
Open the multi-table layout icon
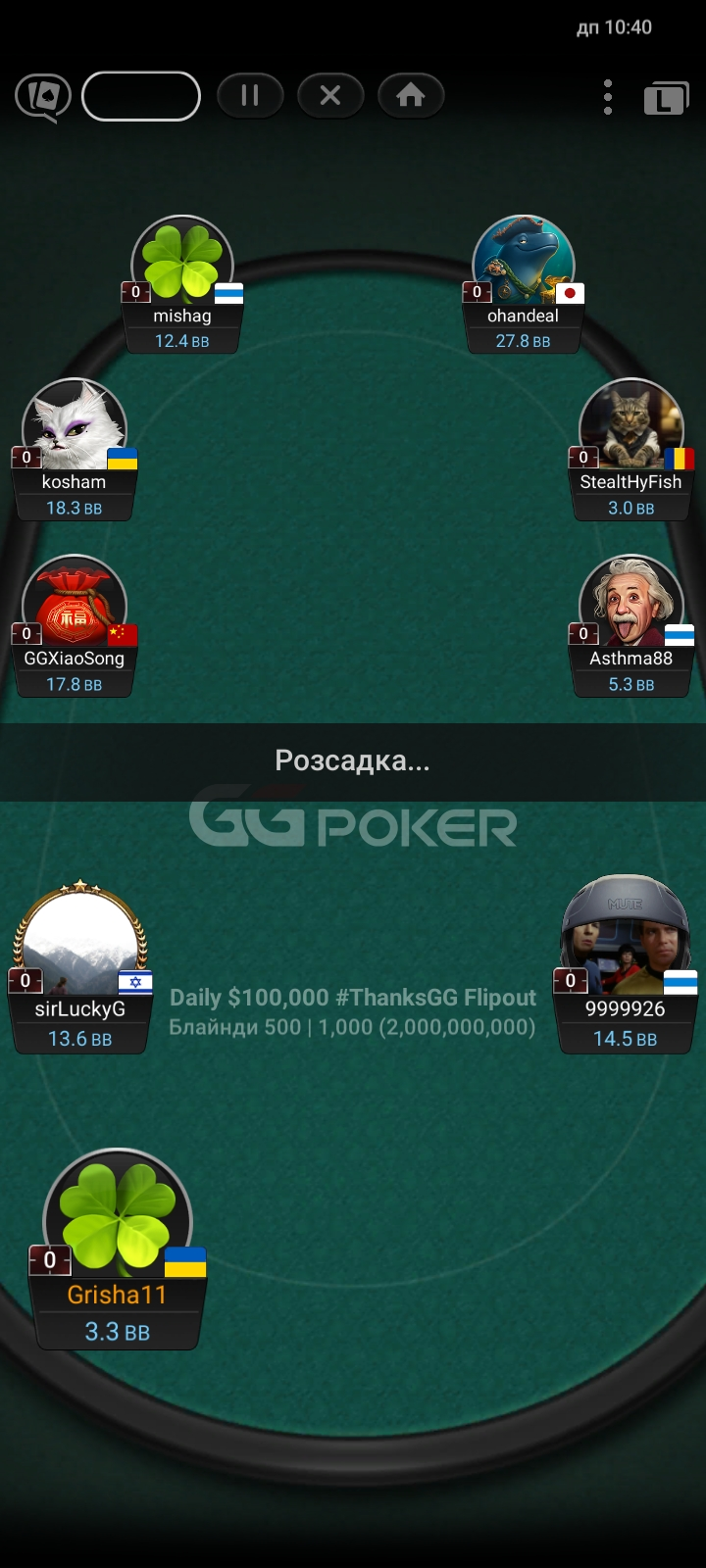pyautogui.click(x=666, y=99)
